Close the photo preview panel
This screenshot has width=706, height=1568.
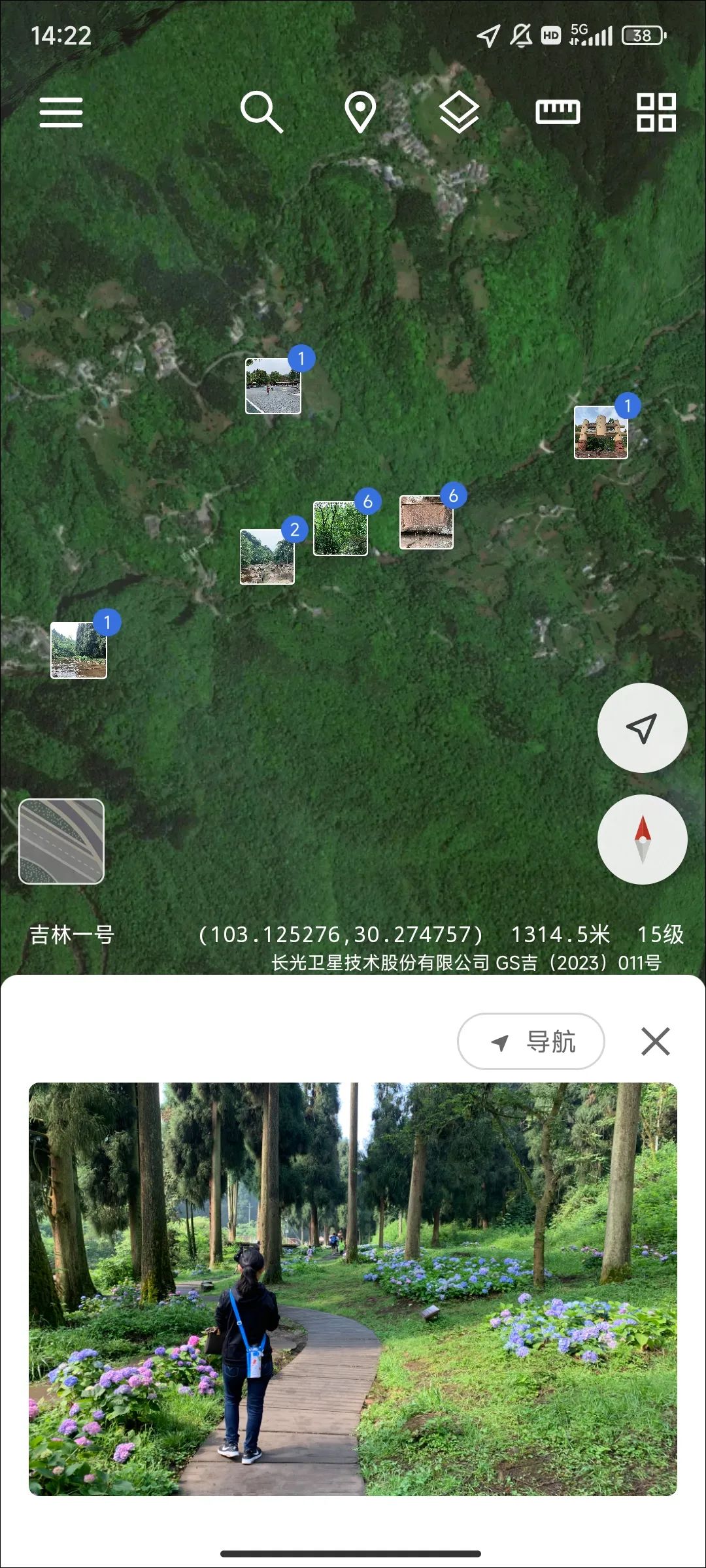tap(656, 1041)
